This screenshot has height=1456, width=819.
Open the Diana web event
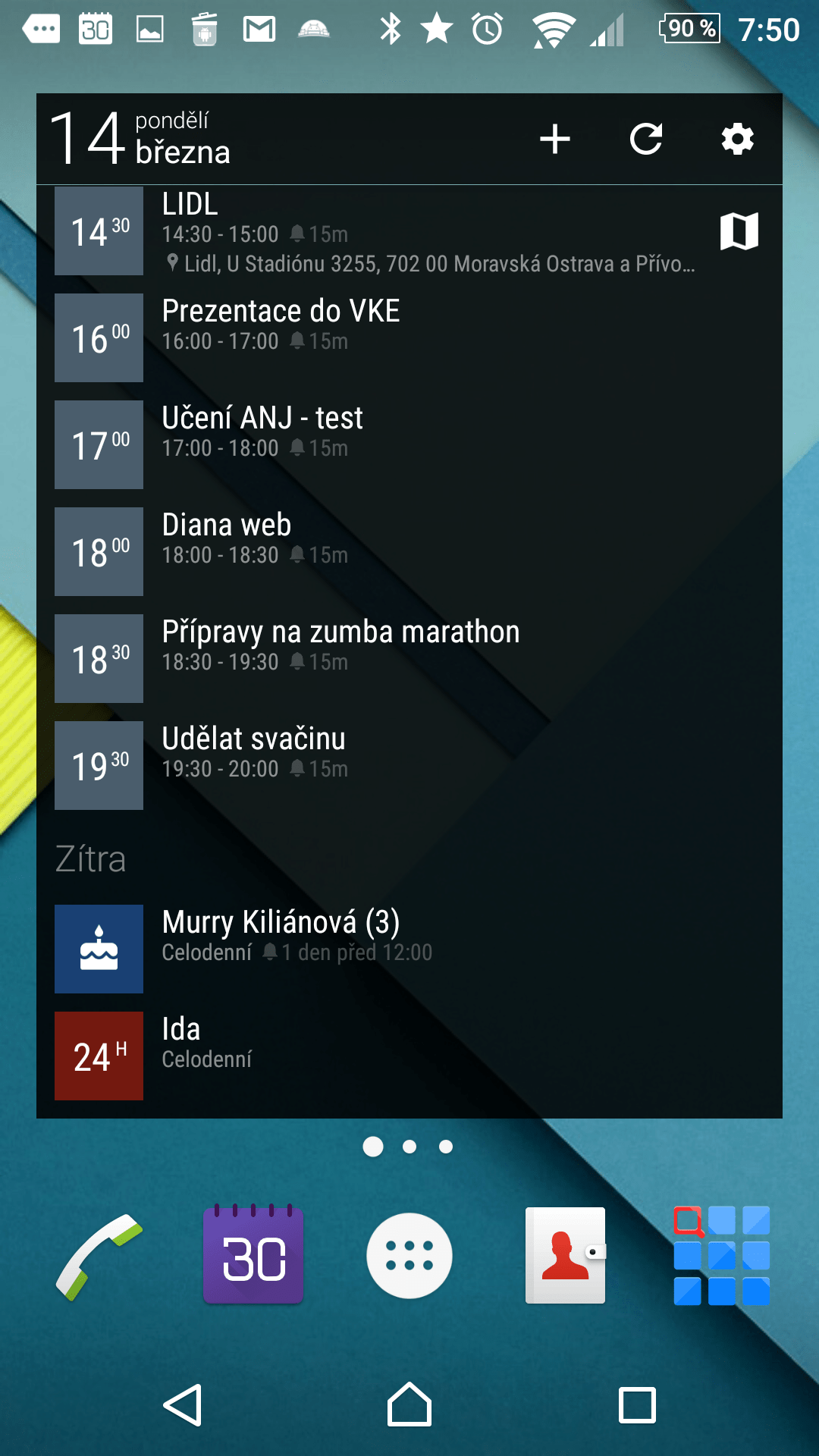(x=409, y=551)
